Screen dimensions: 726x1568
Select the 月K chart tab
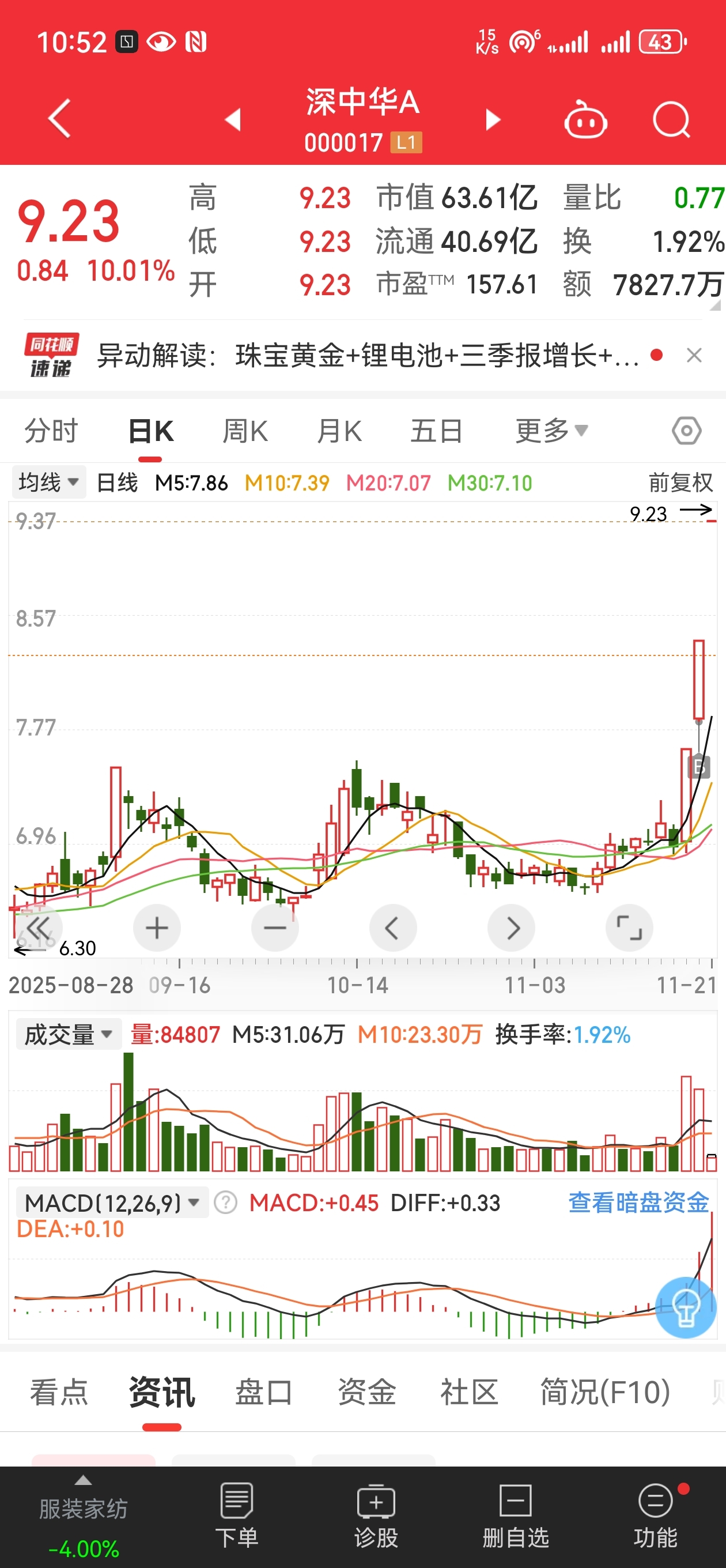tap(339, 431)
